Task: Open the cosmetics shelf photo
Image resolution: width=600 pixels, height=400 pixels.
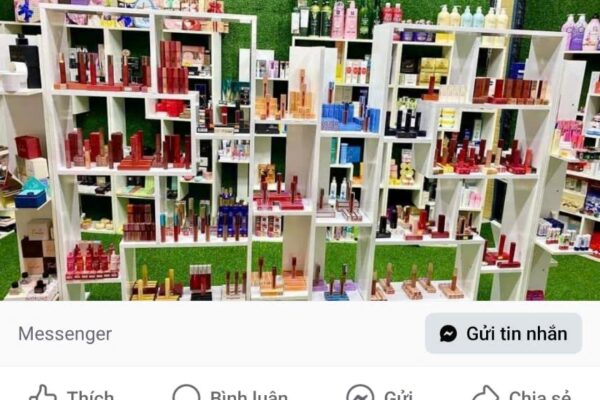Action: coord(300,150)
